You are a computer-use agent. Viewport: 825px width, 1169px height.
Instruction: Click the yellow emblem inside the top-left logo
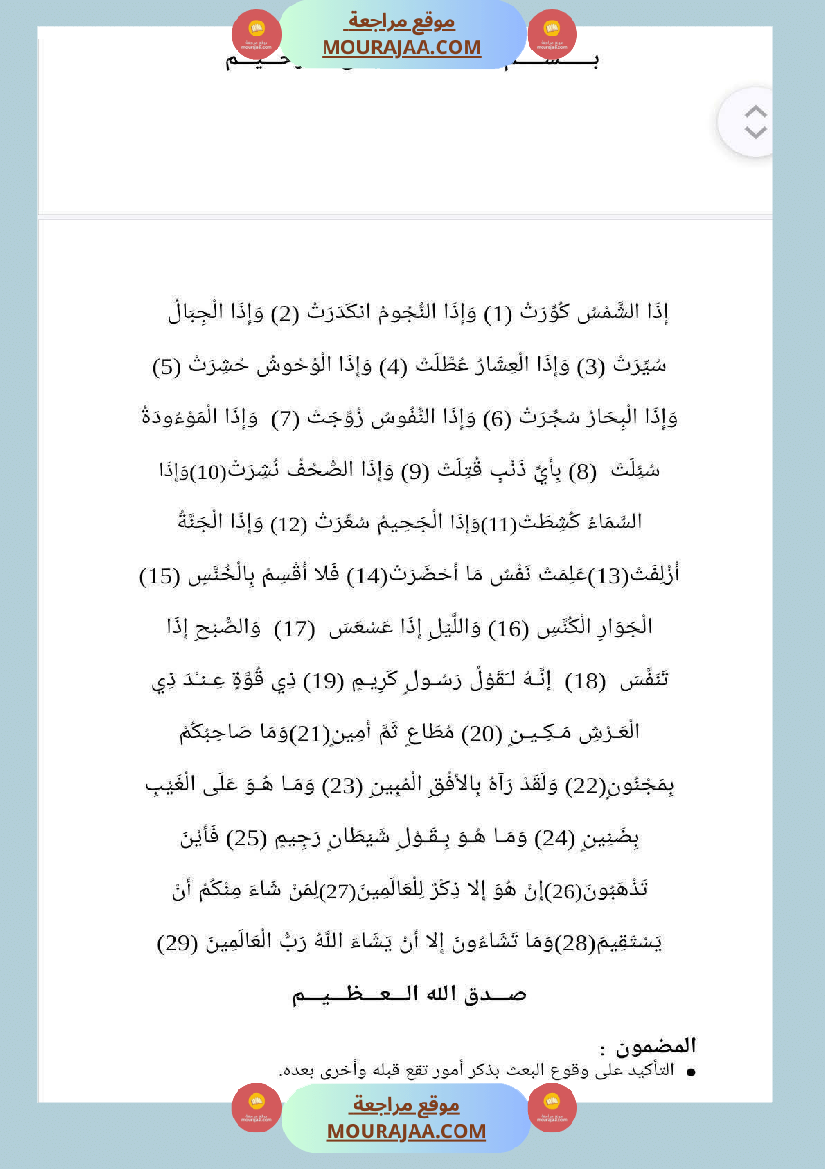click(x=256, y=28)
